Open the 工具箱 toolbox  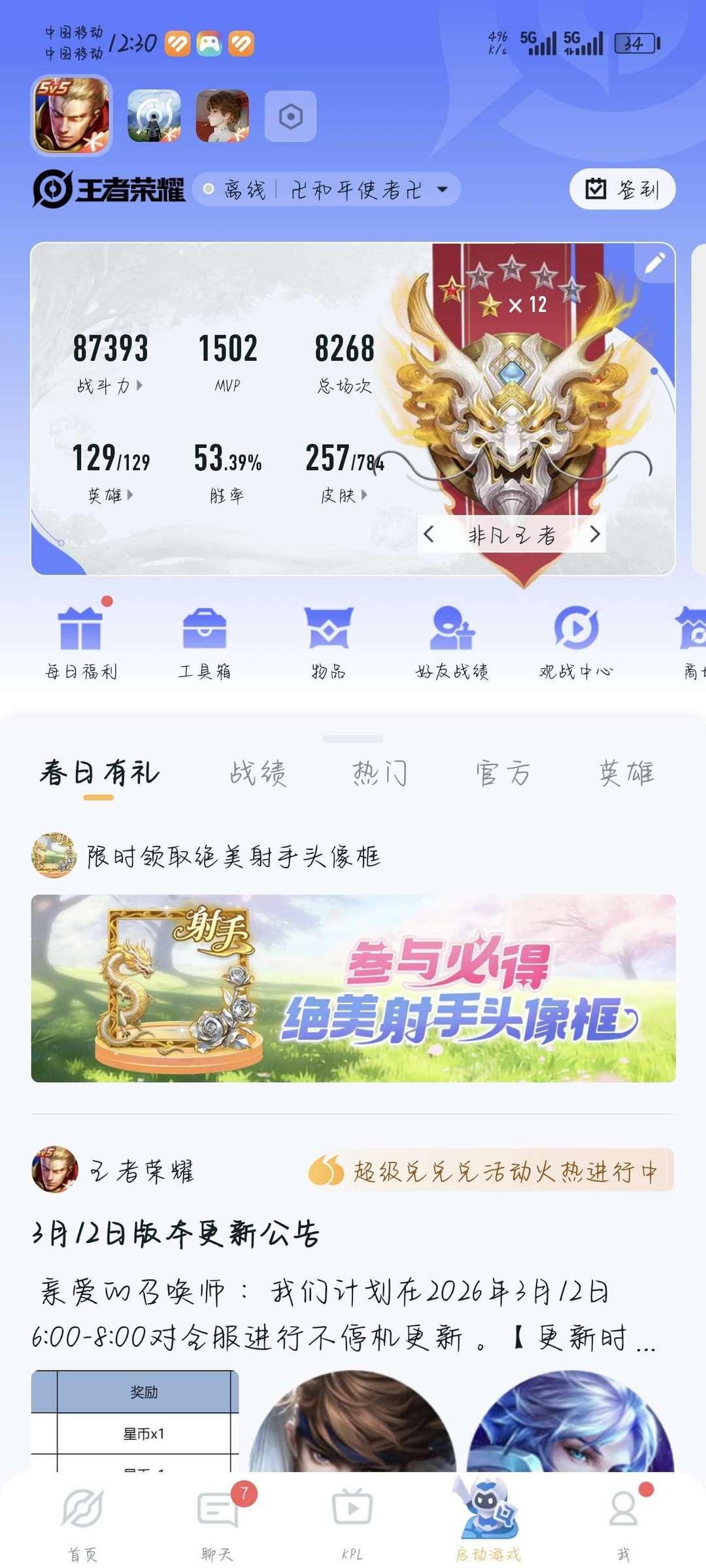tap(205, 641)
